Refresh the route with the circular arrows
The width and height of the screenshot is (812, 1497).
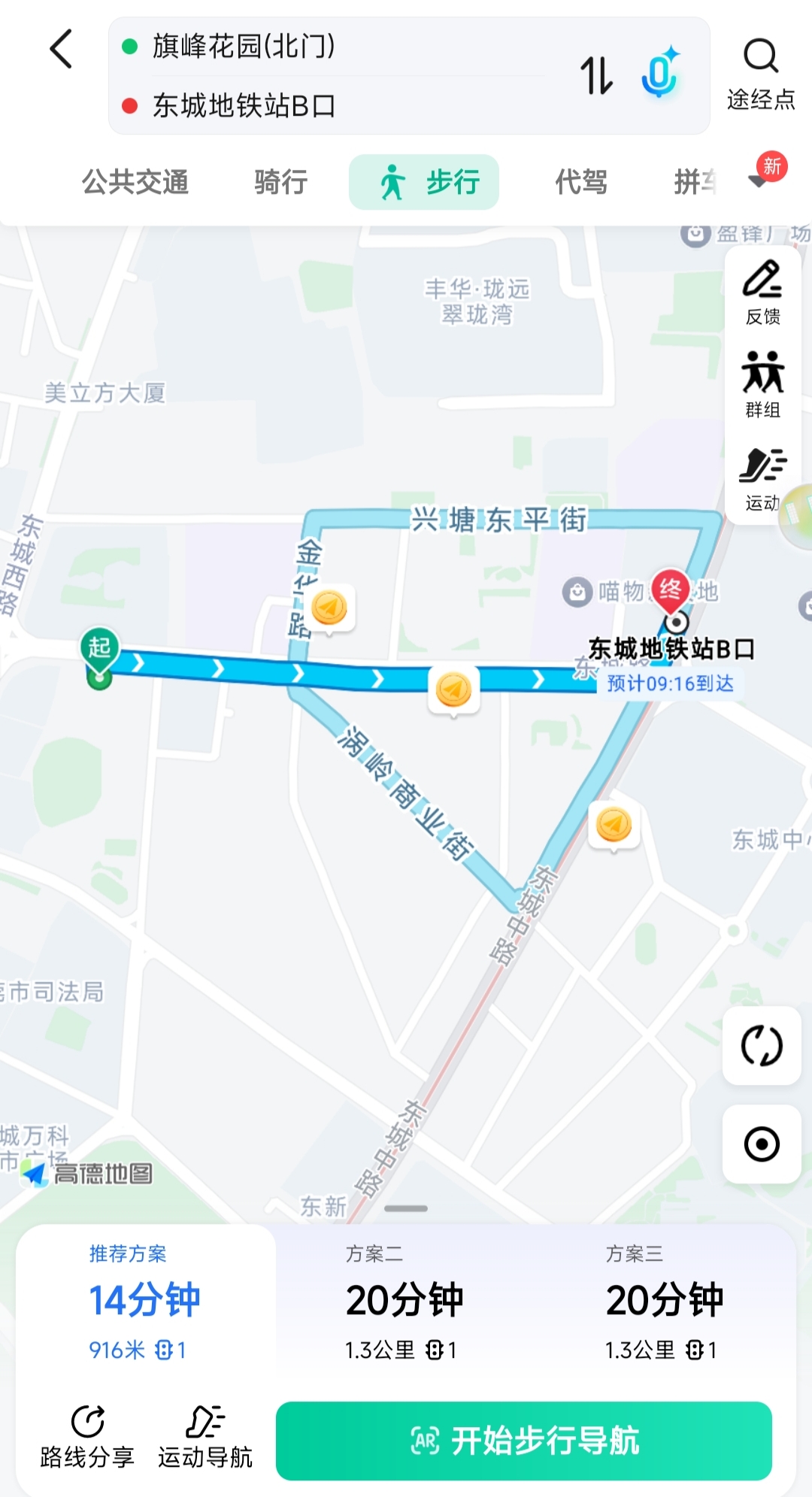[x=762, y=1045]
